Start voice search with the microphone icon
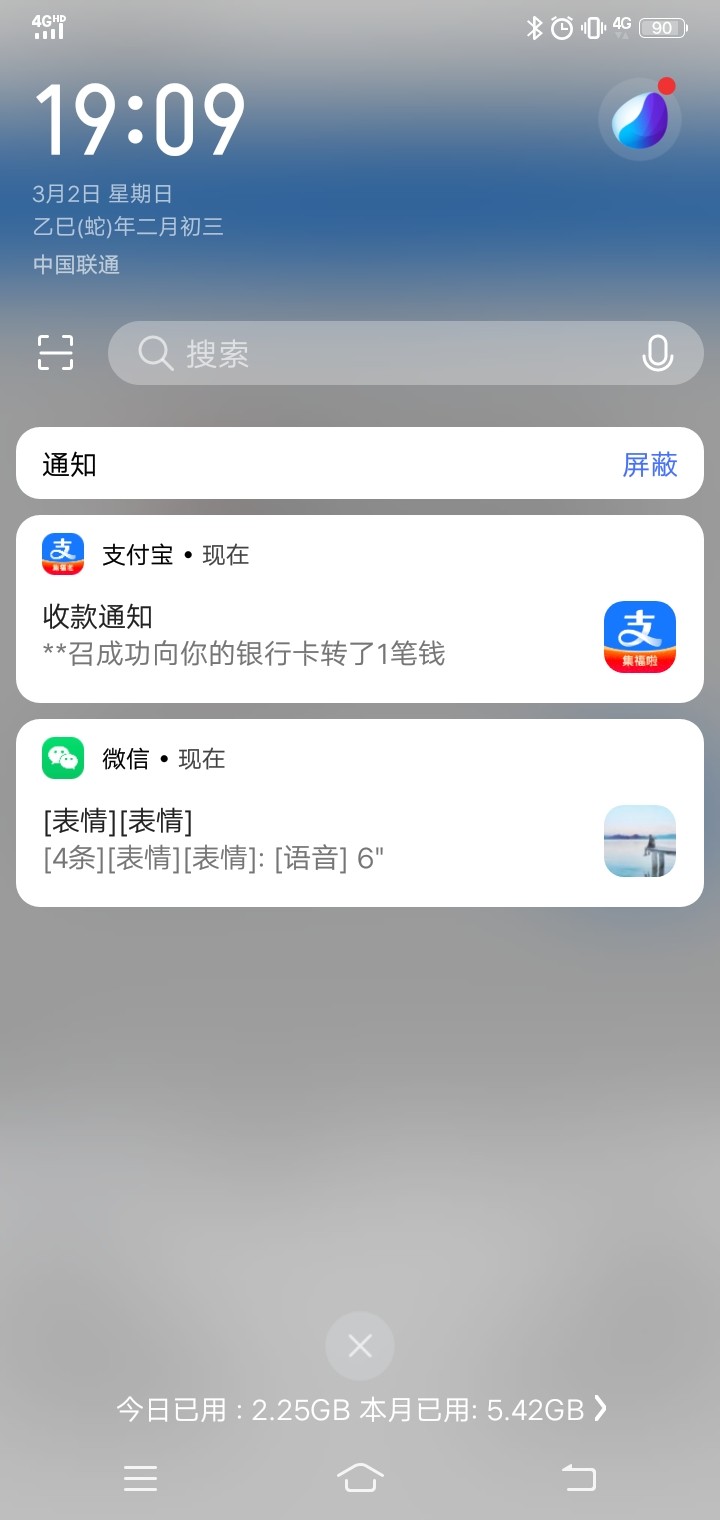Image resolution: width=720 pixels, height=1520 pixels. tap(657, 353)
